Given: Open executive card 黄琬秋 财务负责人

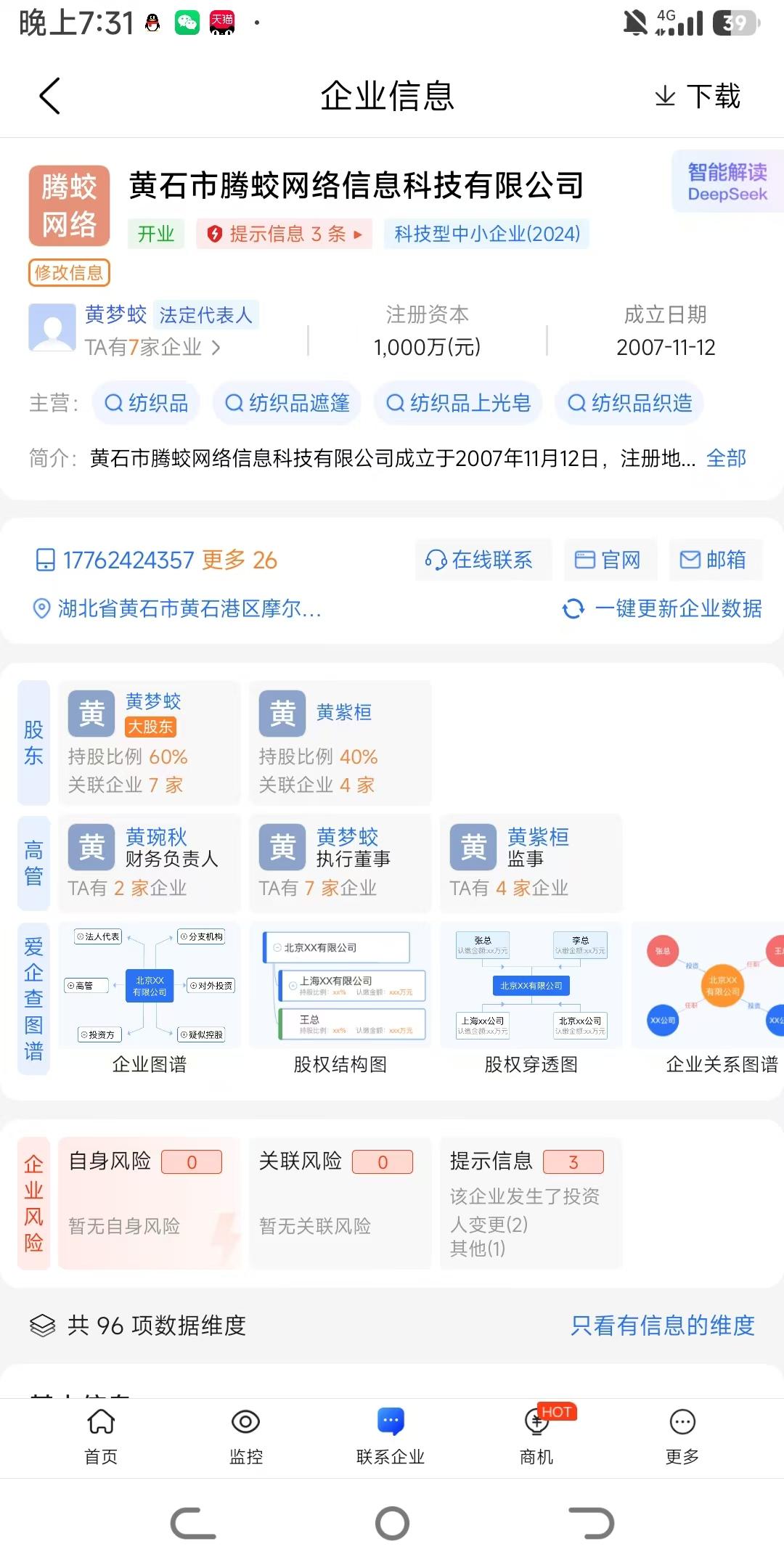Looking at the screenshot, I should pos(150,863).
